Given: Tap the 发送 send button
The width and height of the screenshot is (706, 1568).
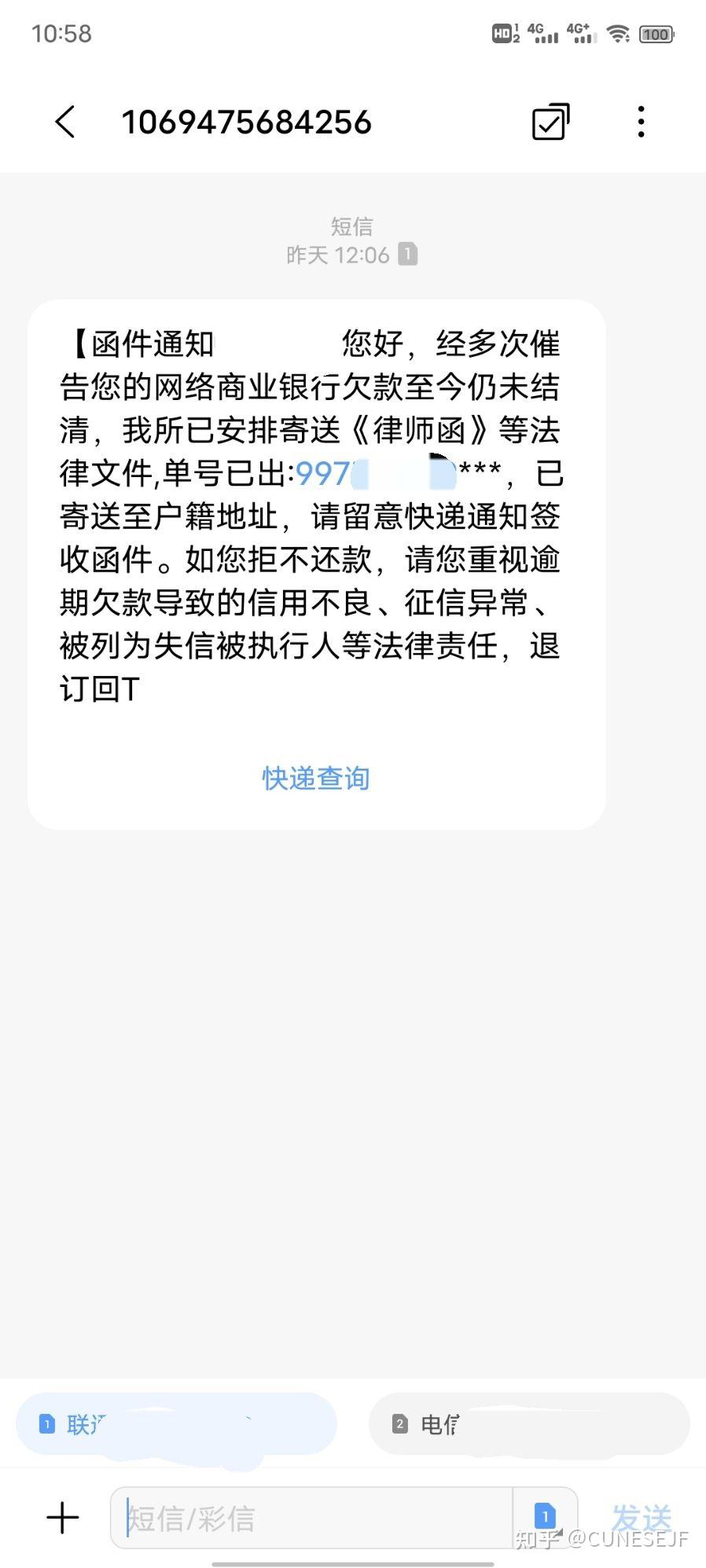Looking at the screenshot, I should (642, 1518).
